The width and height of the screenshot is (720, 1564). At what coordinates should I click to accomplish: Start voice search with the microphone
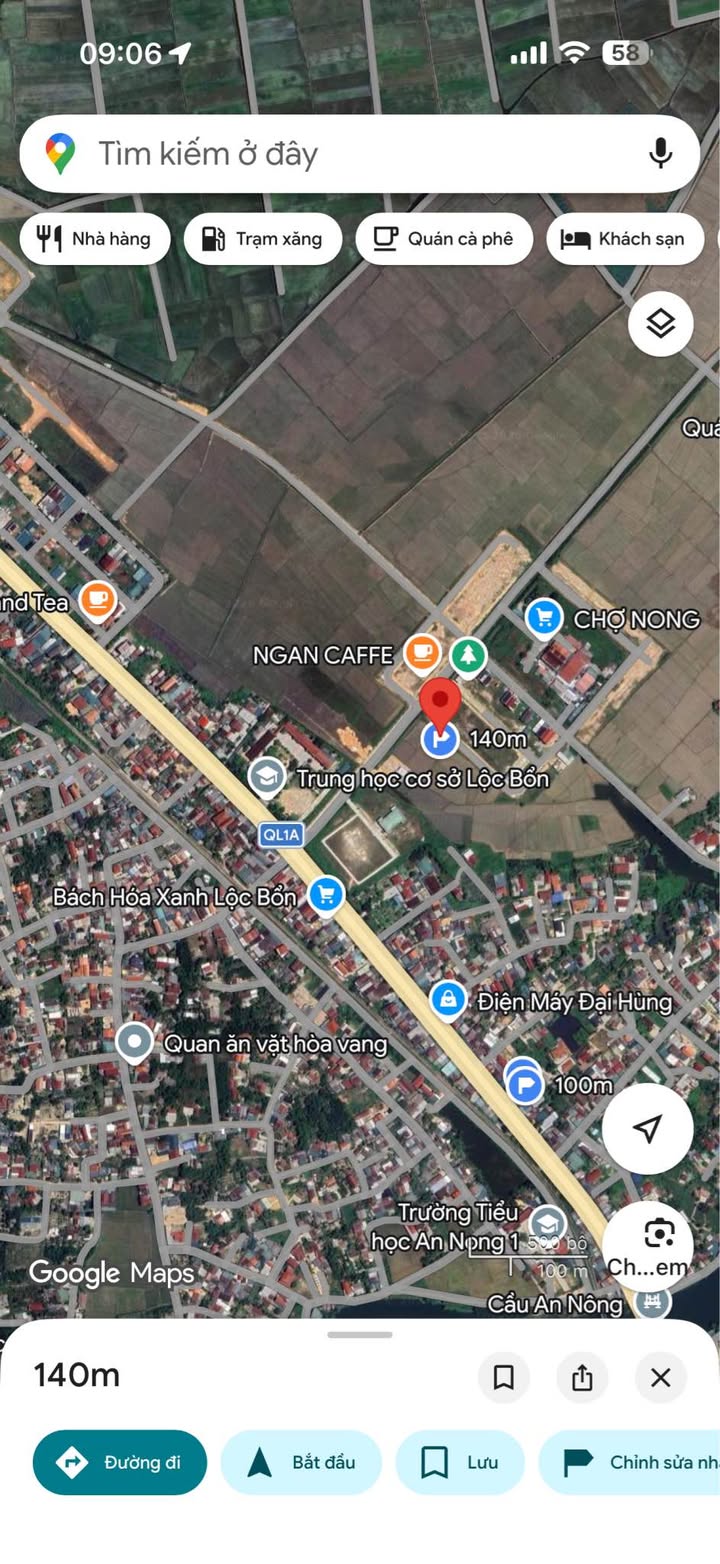tap(660, 154)
